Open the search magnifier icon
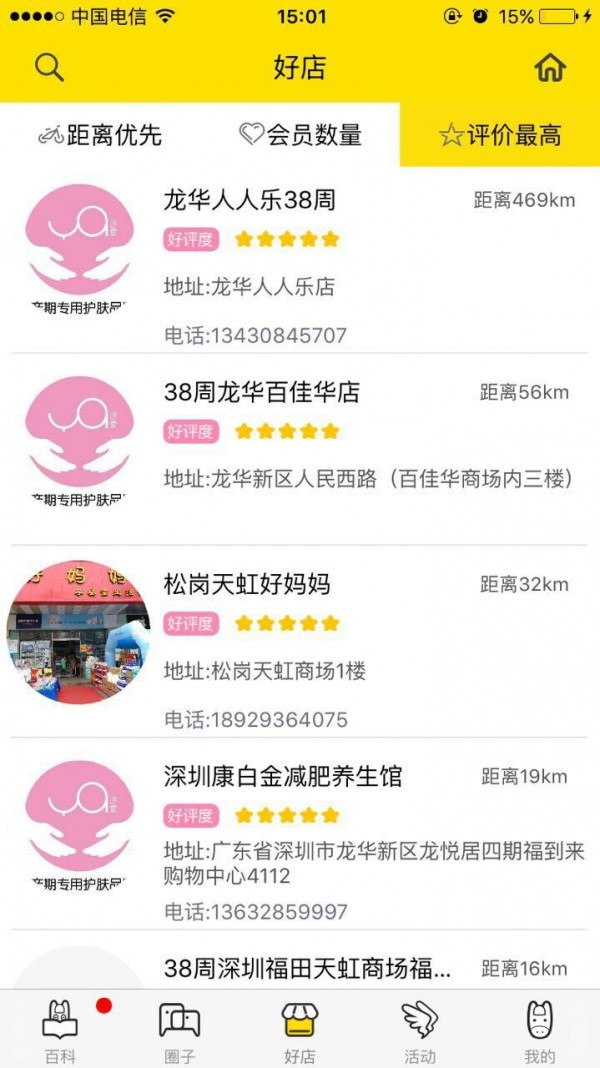 [49, 68]
